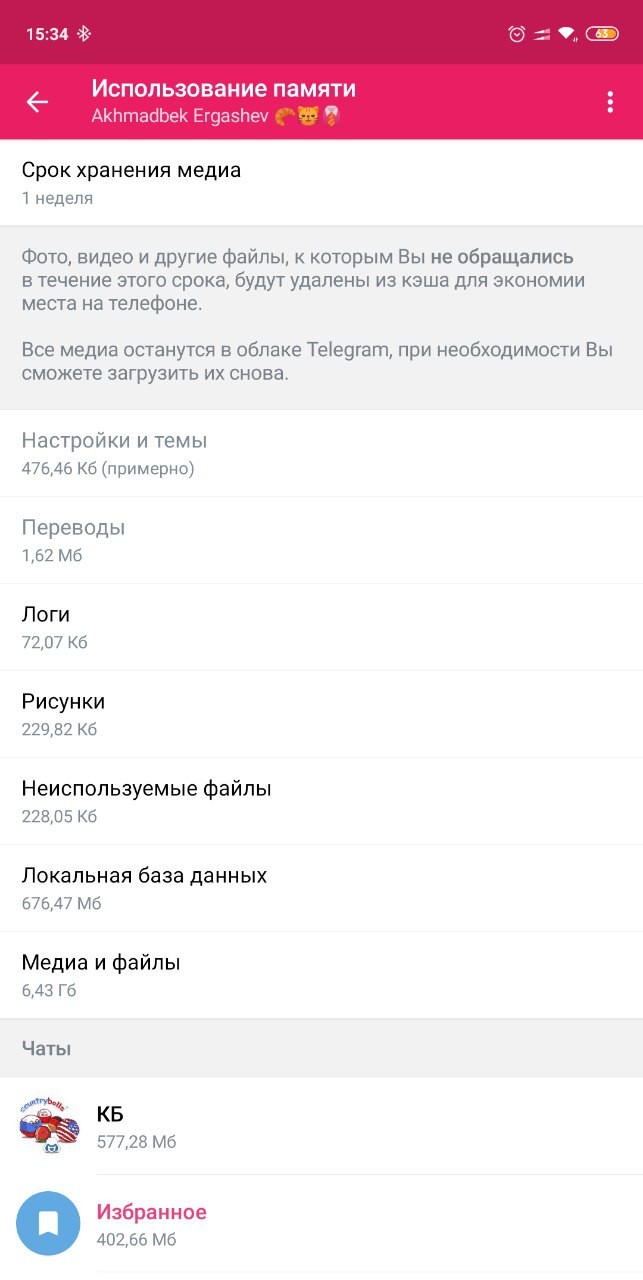Open Срок хранения медиа setting

coord(321,183)
